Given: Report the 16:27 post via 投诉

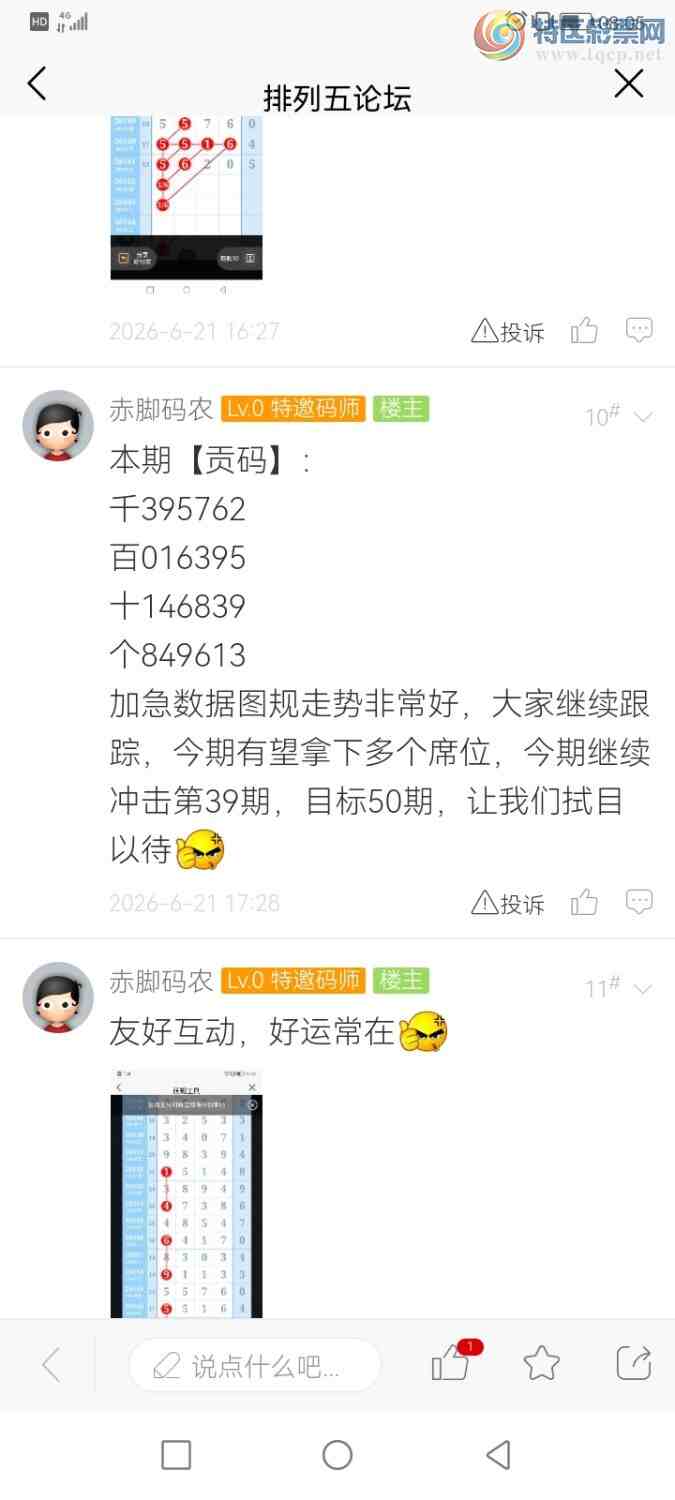Looking at the screenshot, I should tap(508, 332).
